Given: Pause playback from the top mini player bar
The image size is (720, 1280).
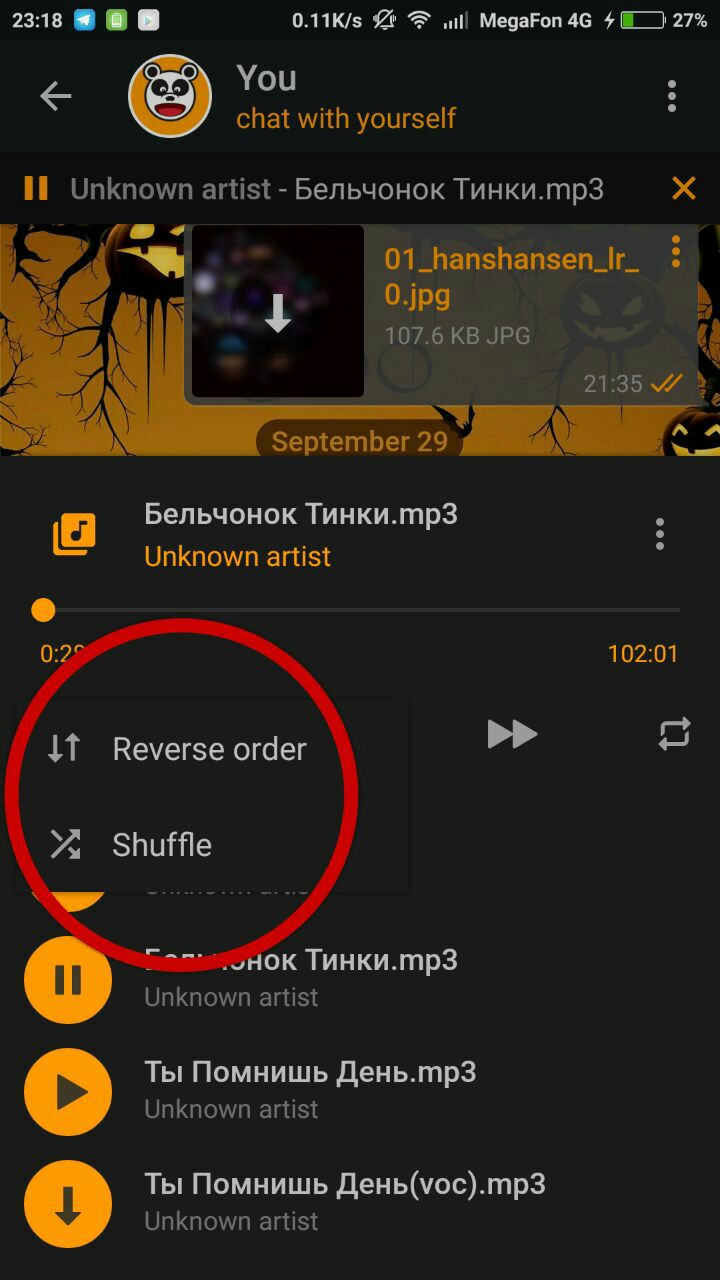Looking at the screenshot, I should pos(36,188).
